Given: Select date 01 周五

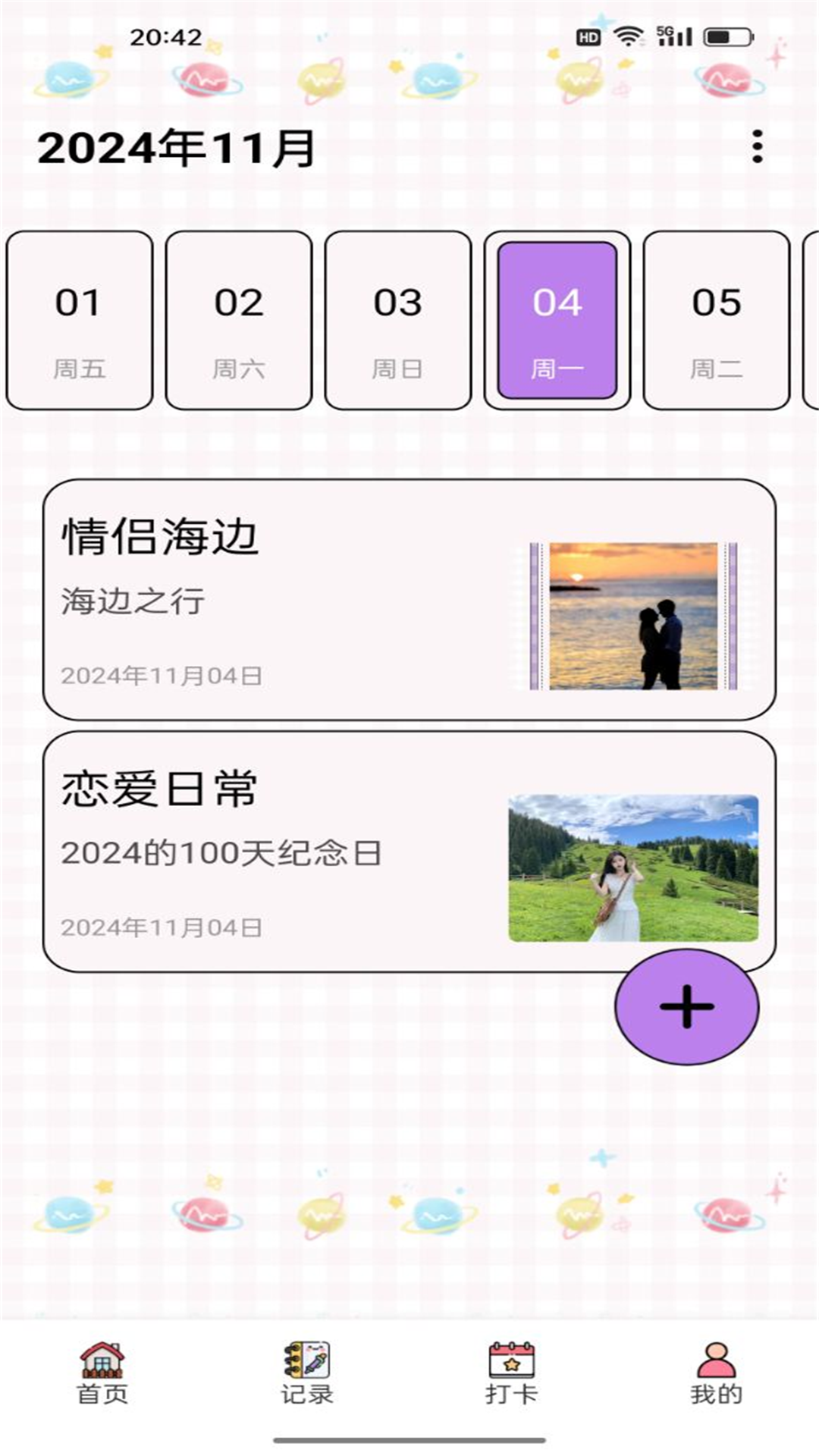Looking at the screenshot, I should [80, 321].
